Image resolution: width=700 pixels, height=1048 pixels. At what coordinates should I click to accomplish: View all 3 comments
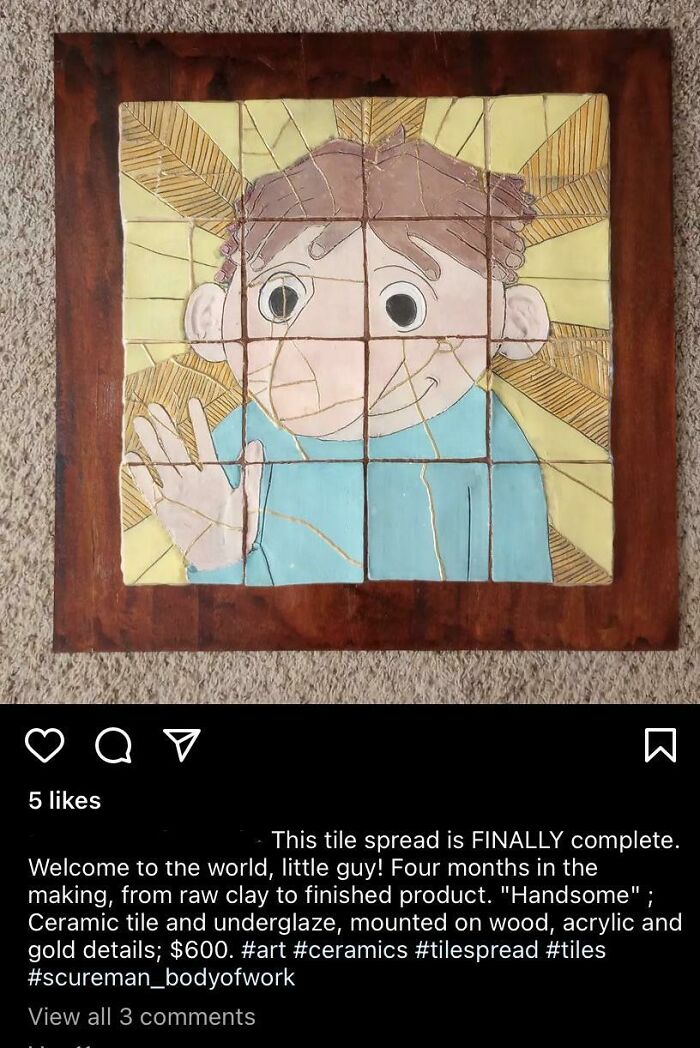click(x=142, y=1017)
